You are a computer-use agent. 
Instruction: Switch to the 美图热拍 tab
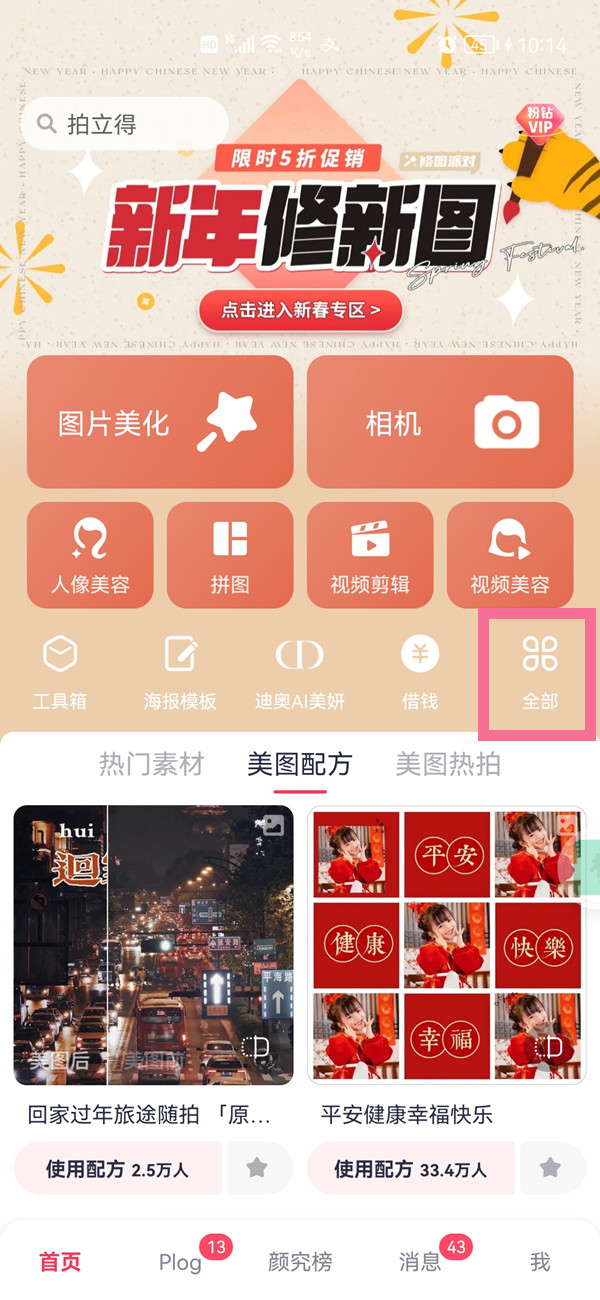(x=448, y=765)
